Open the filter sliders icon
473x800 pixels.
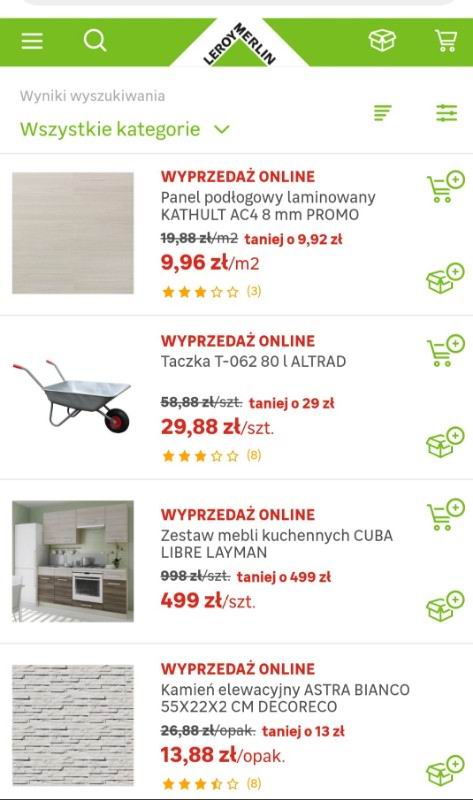(x=446, y=113)
